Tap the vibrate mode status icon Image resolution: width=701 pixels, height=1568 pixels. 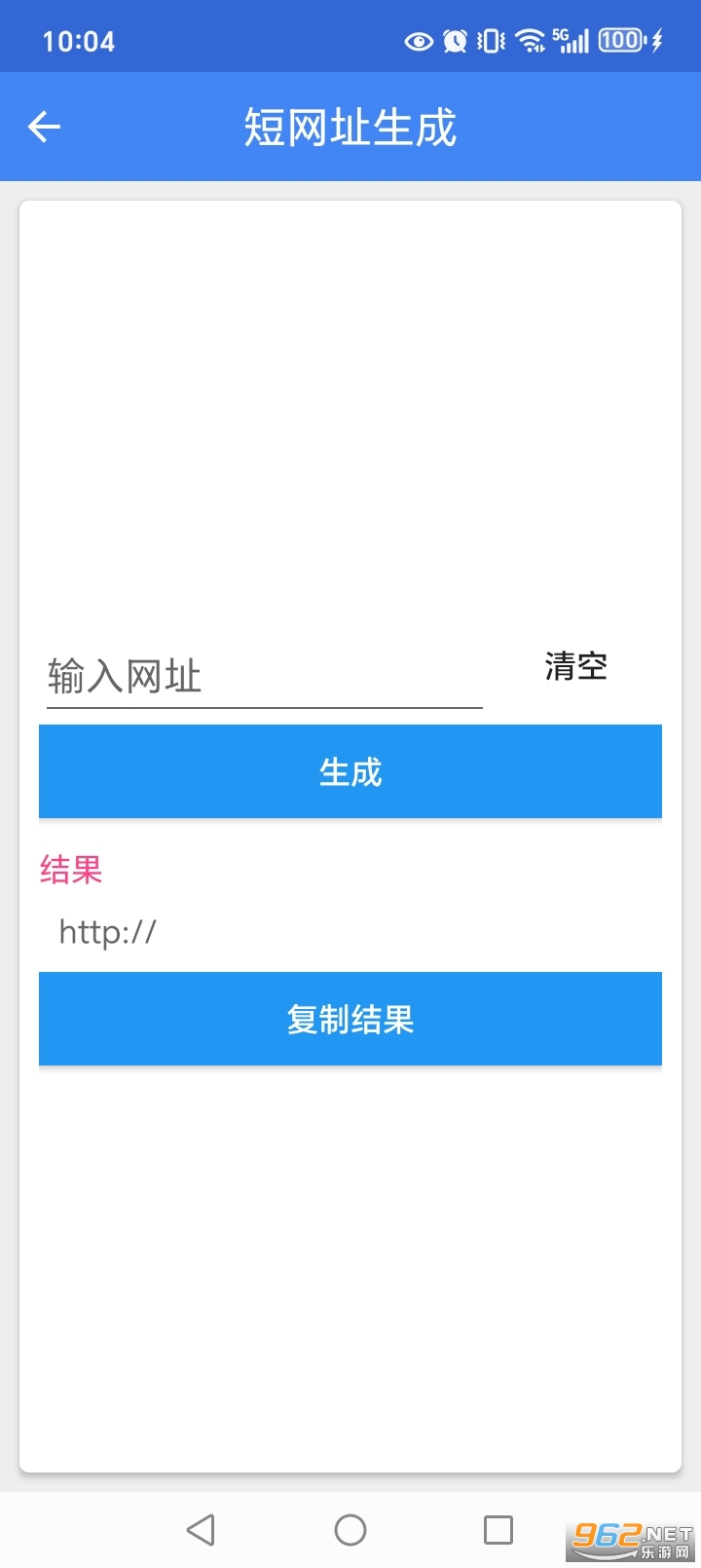click(x=489, y=40)
